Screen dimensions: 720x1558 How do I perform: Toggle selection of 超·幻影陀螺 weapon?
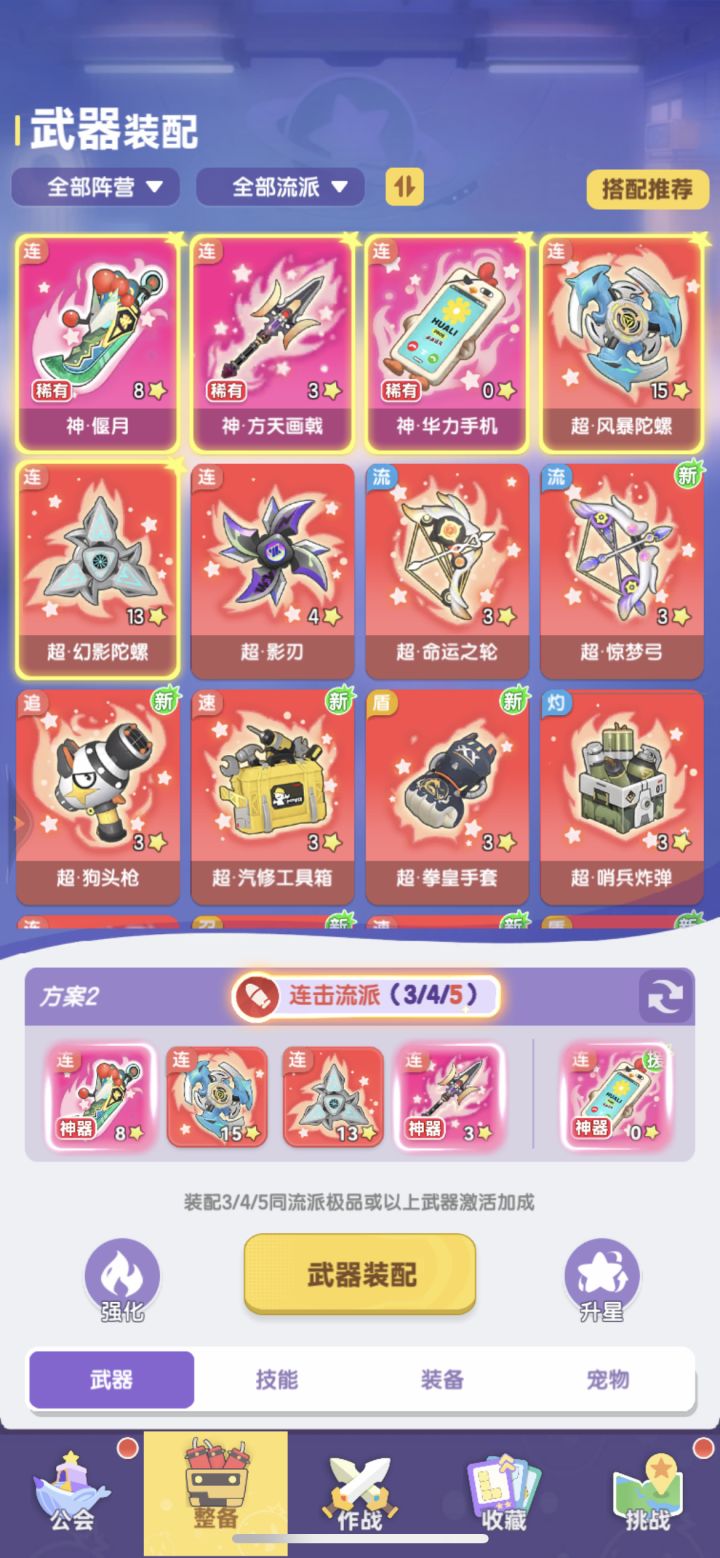97,568
